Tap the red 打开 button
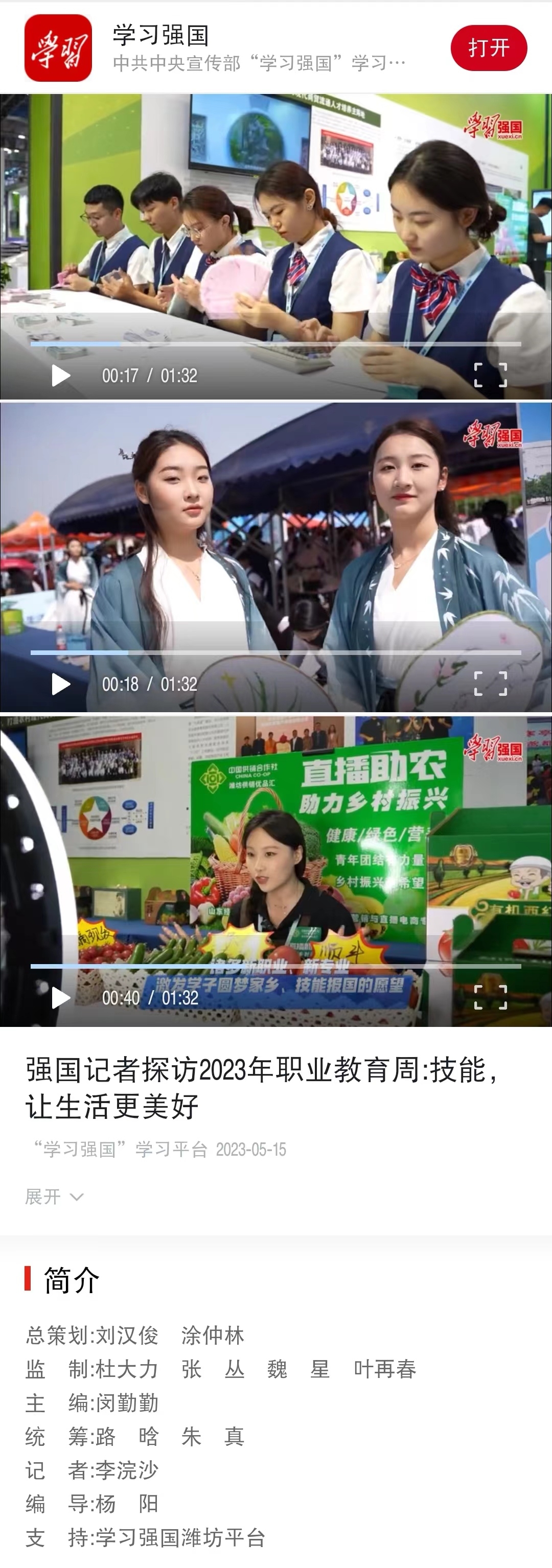This screenshot has width=552, height=1568. pyautogui.click(x=488, y=48)
